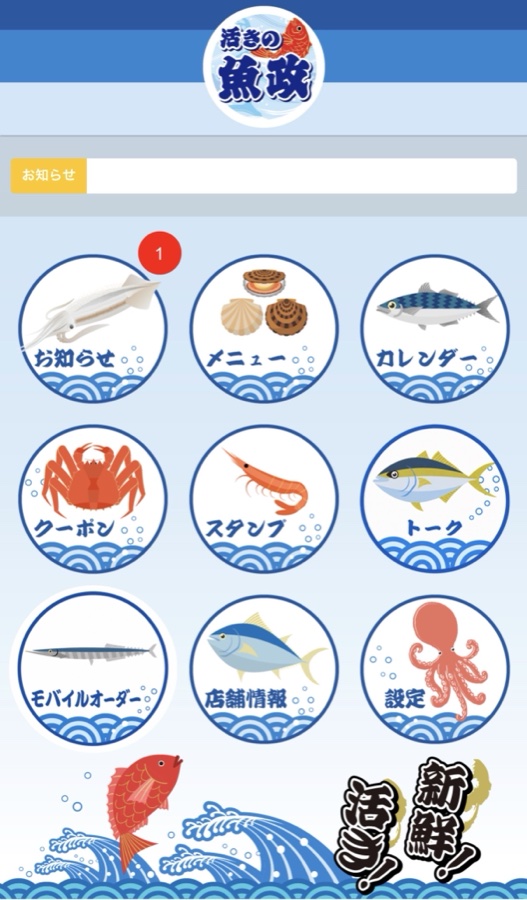The height and width of the screenshot is (900, 527).
Task: Open the メニュー scallop button
Action: pyautogui.click(x=264, y=328)
